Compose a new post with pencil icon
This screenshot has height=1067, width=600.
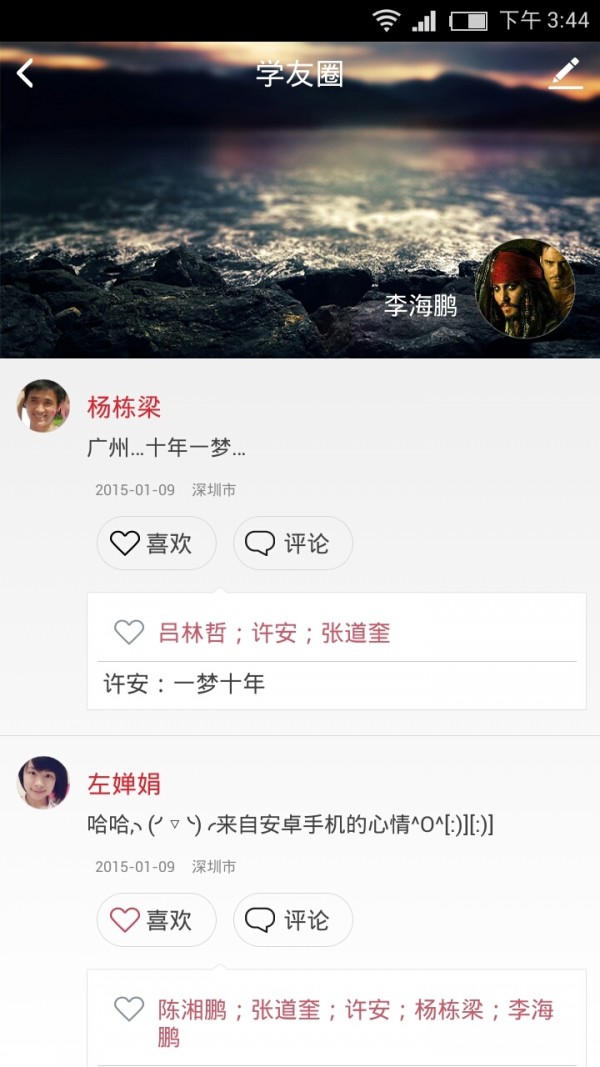tap(565, 73)
